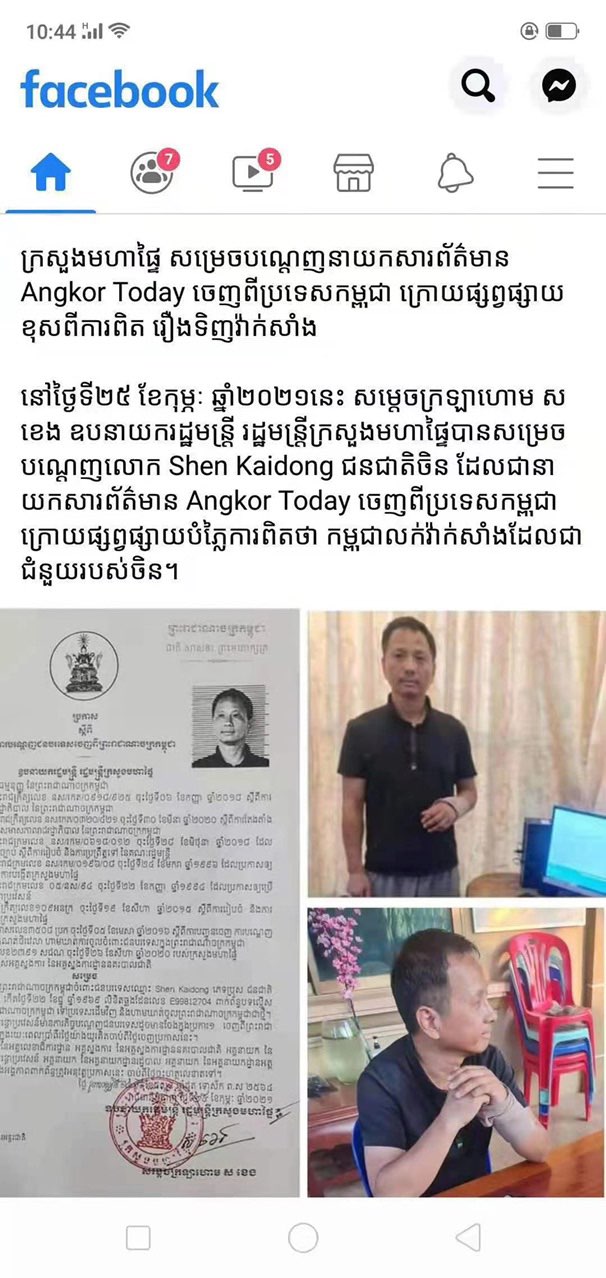
Task: Tap the system back button
Action: [x=468, y=1238]
